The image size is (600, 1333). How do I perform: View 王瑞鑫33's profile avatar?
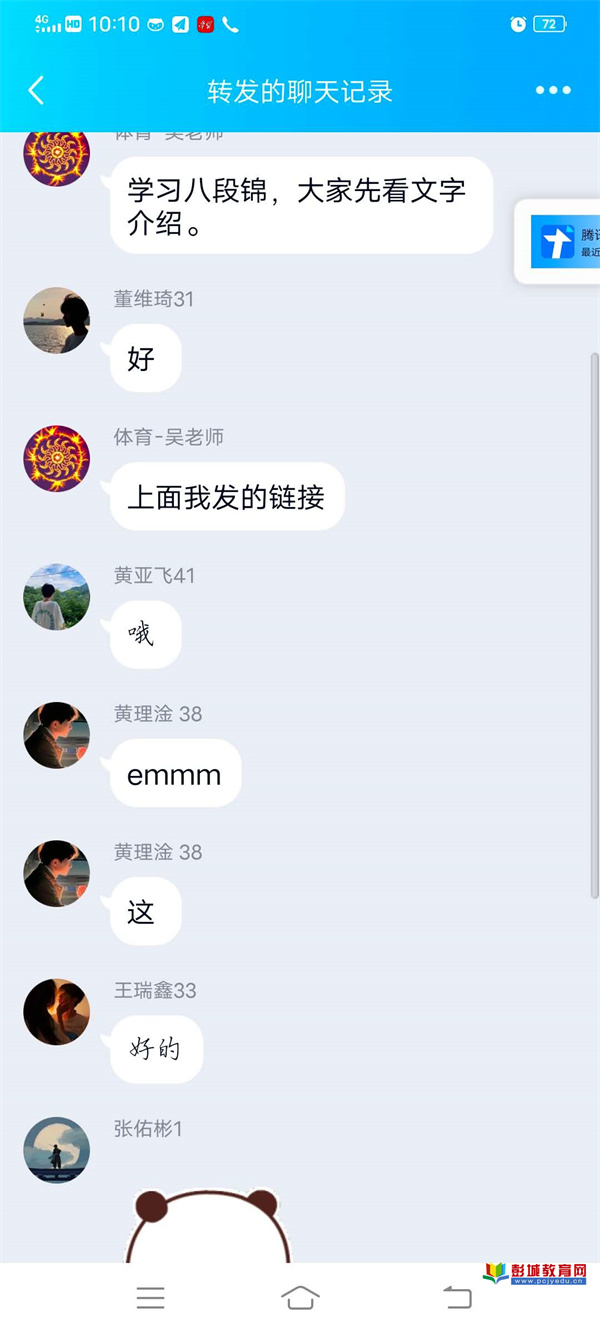click(x=57, y=1012)
